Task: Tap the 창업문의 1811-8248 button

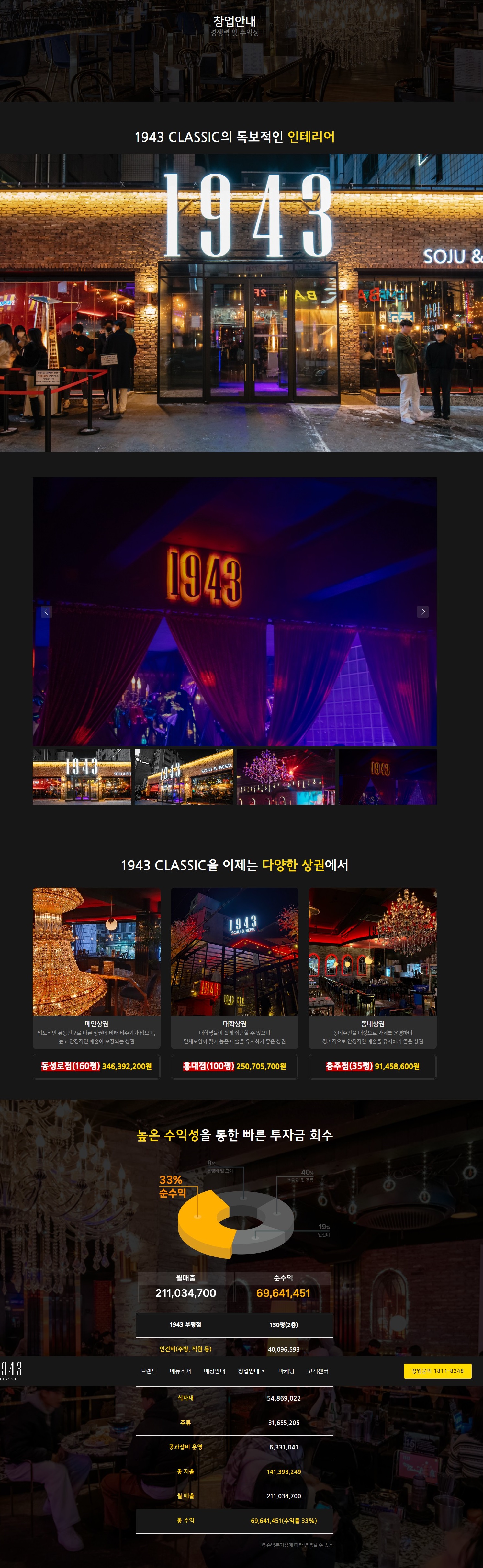Action: 437,1371
